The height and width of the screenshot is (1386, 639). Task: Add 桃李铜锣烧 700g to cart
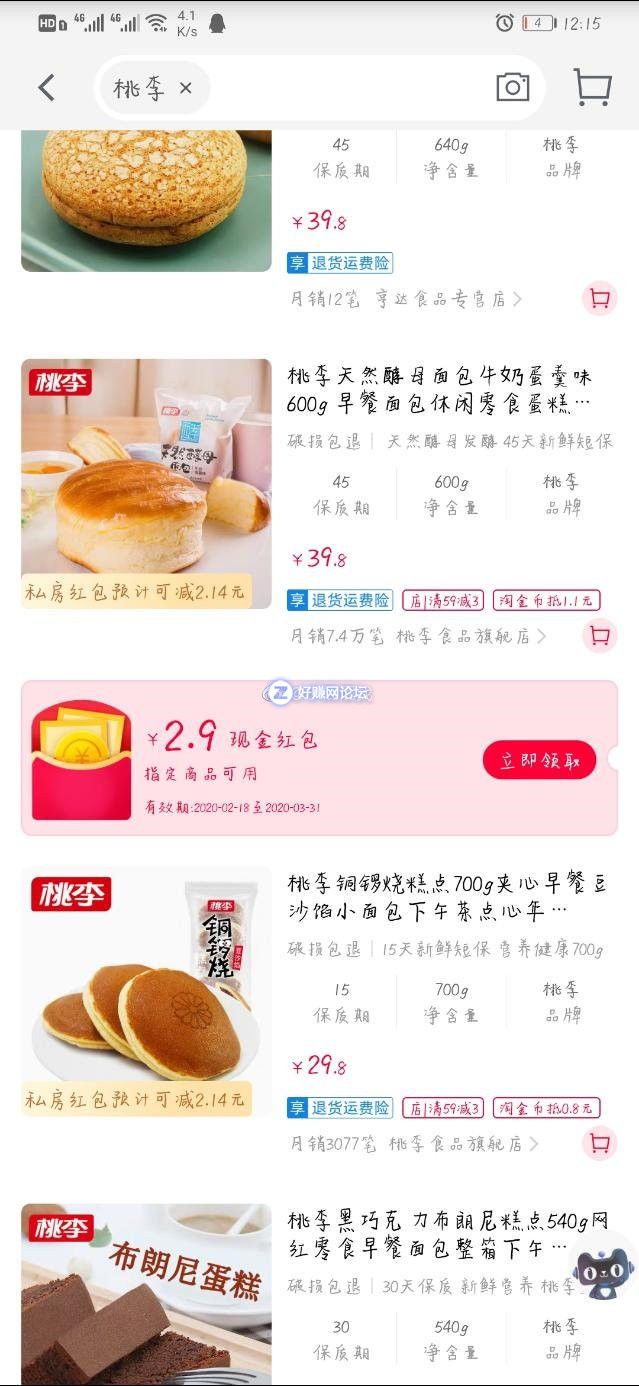click(x=599, y=1143)
